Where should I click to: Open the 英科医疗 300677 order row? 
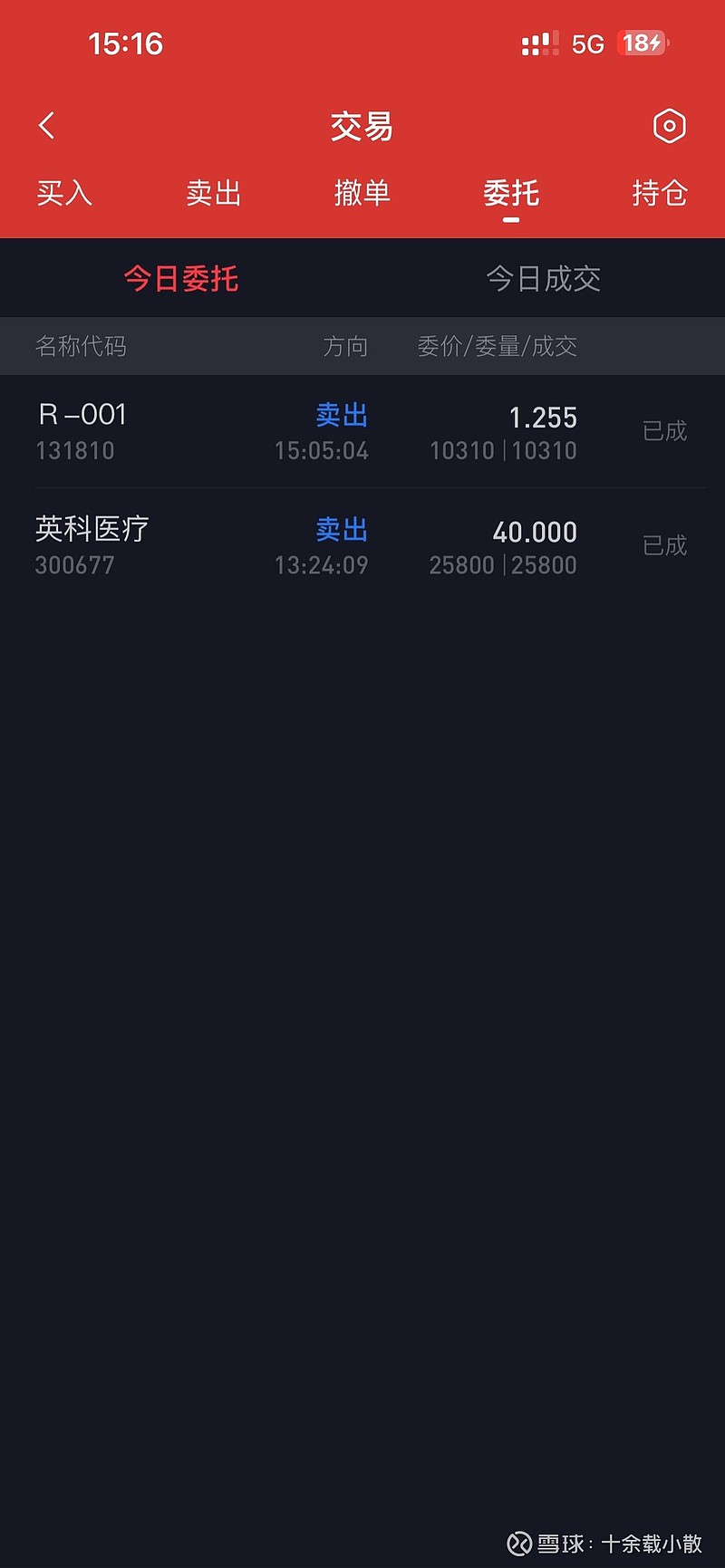pos(362,545)
